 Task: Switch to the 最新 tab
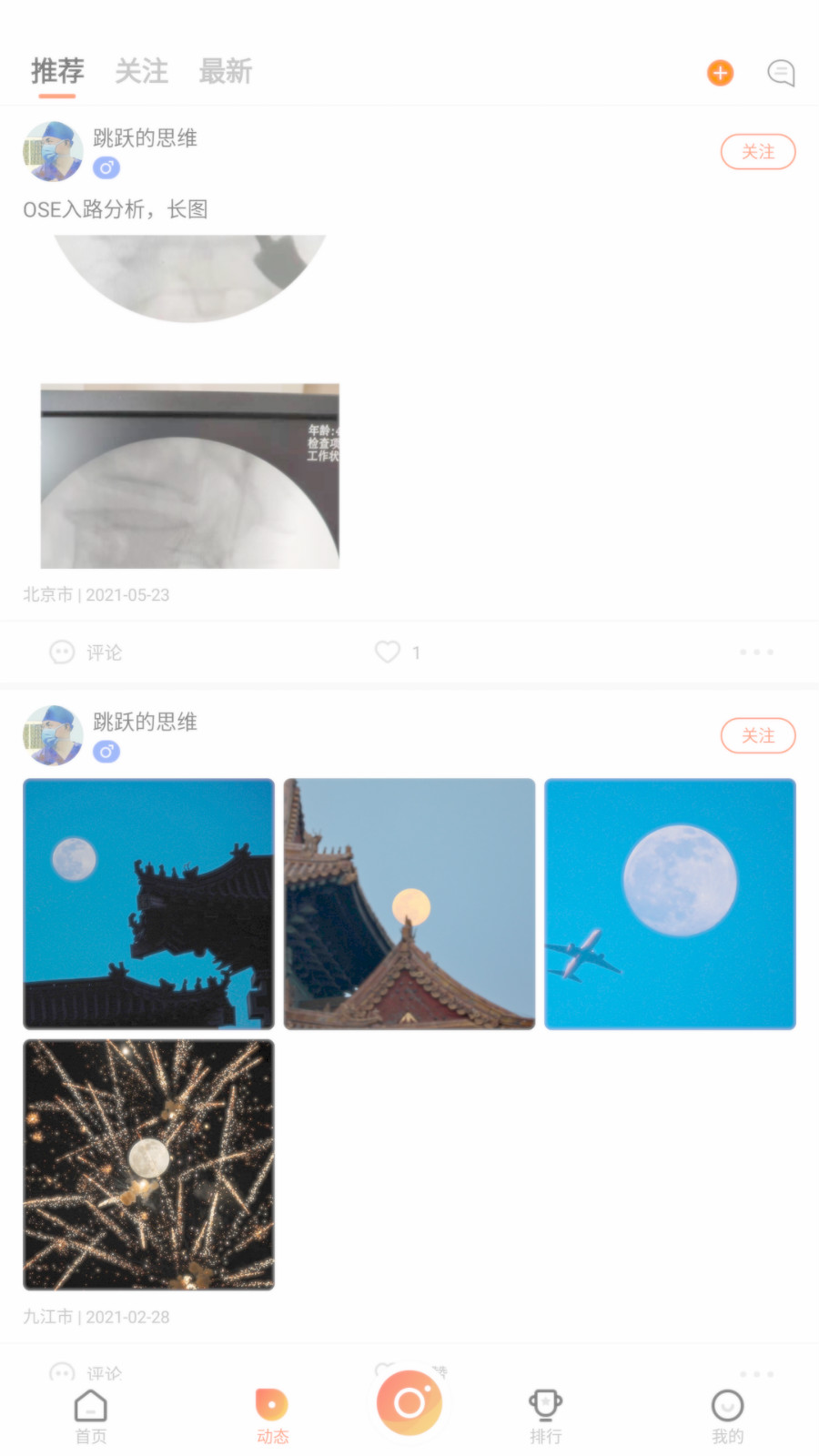(x=226, y=72)
